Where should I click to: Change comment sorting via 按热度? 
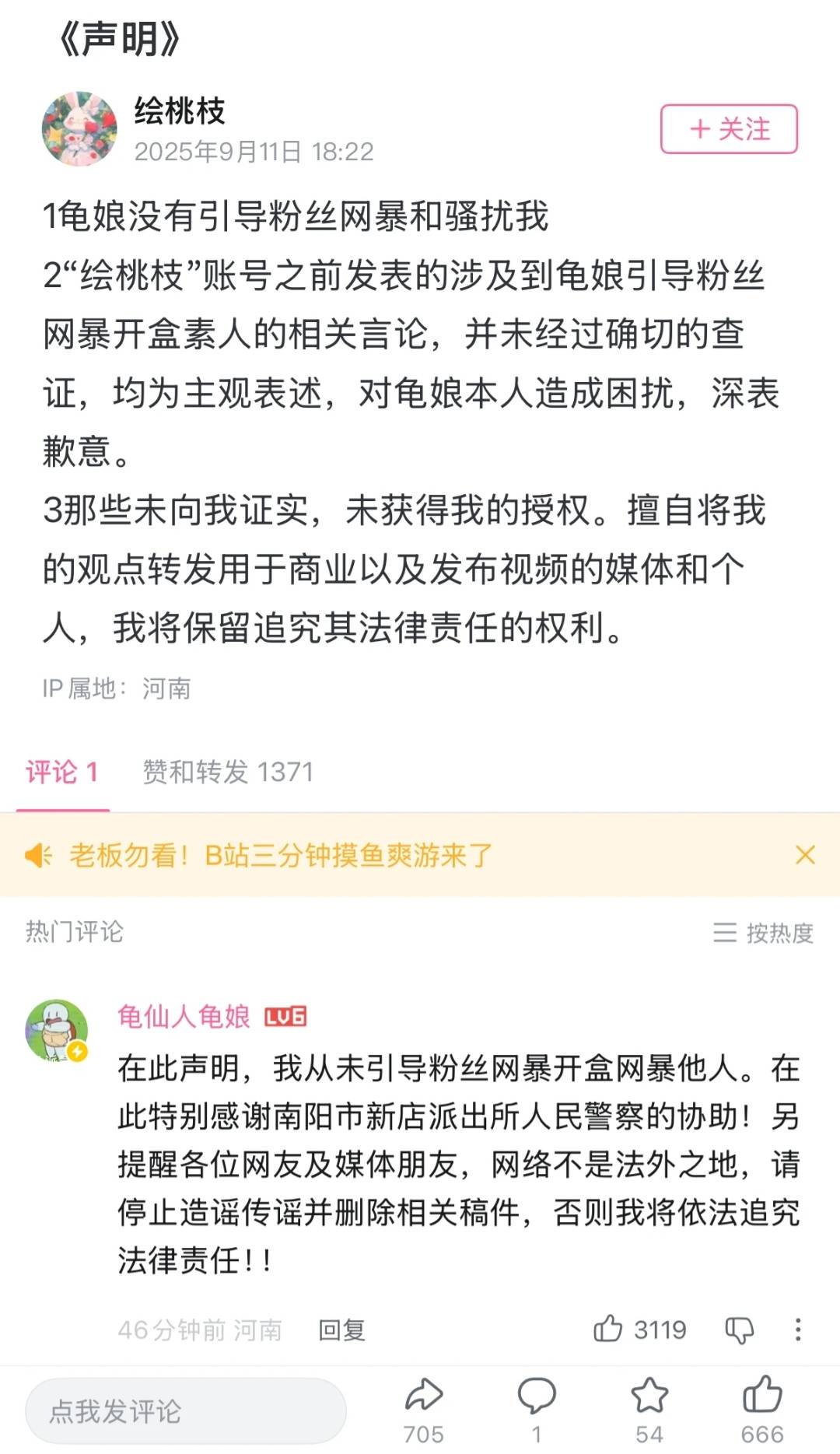763,932
